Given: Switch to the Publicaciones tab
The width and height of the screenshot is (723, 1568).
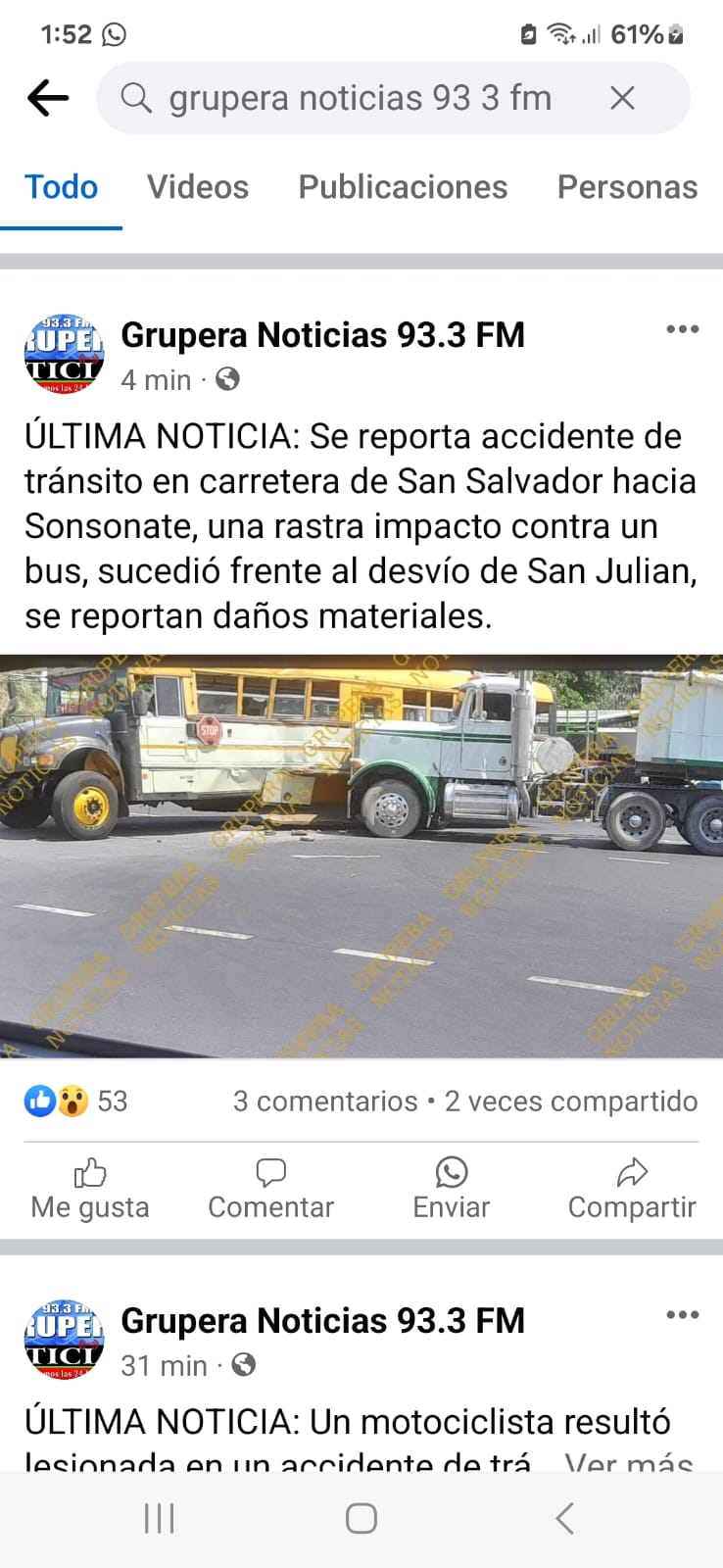Looking at the screenshot, I should click(x=403, y=187).
